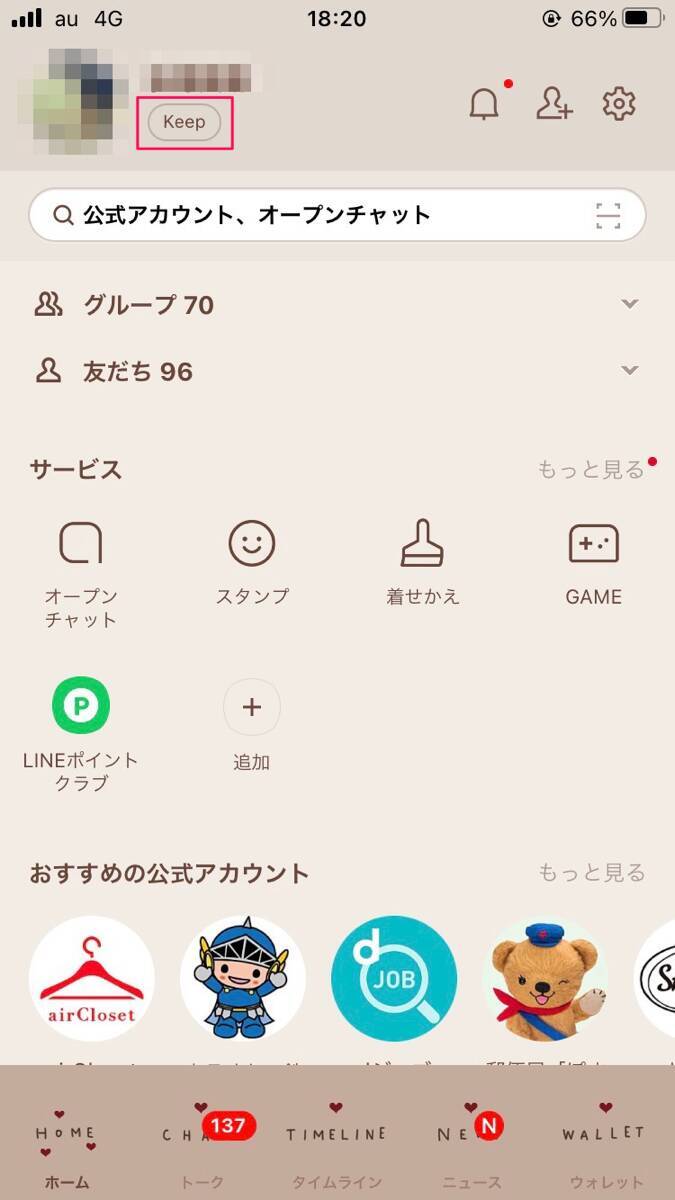Open the settings gear
Screen dimensions: 675x1200
(619, 104)
